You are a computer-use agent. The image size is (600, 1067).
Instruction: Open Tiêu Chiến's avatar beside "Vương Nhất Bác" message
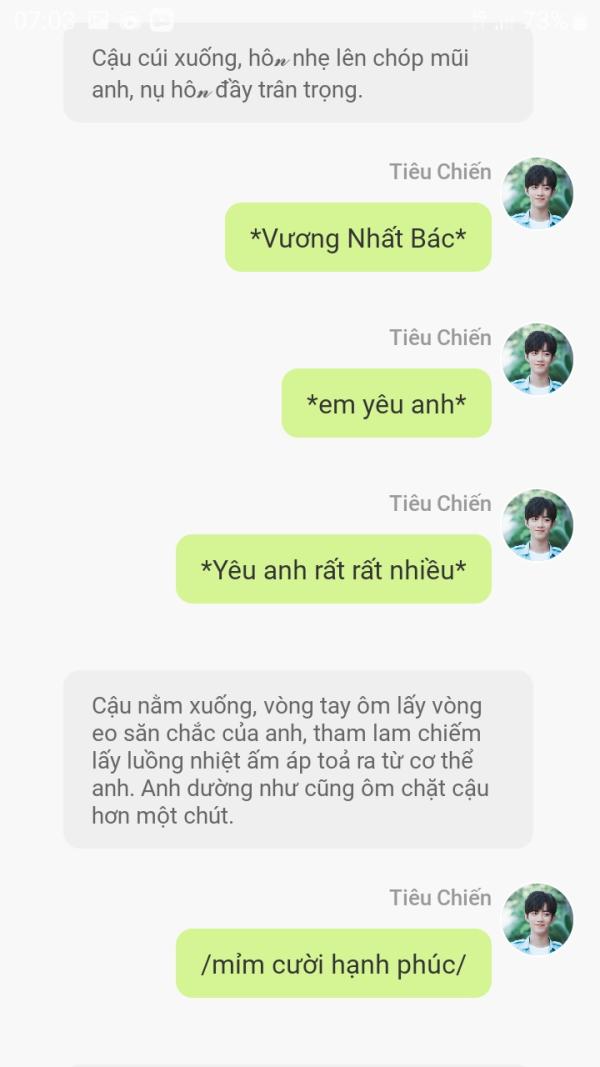[x=537, y=193]
